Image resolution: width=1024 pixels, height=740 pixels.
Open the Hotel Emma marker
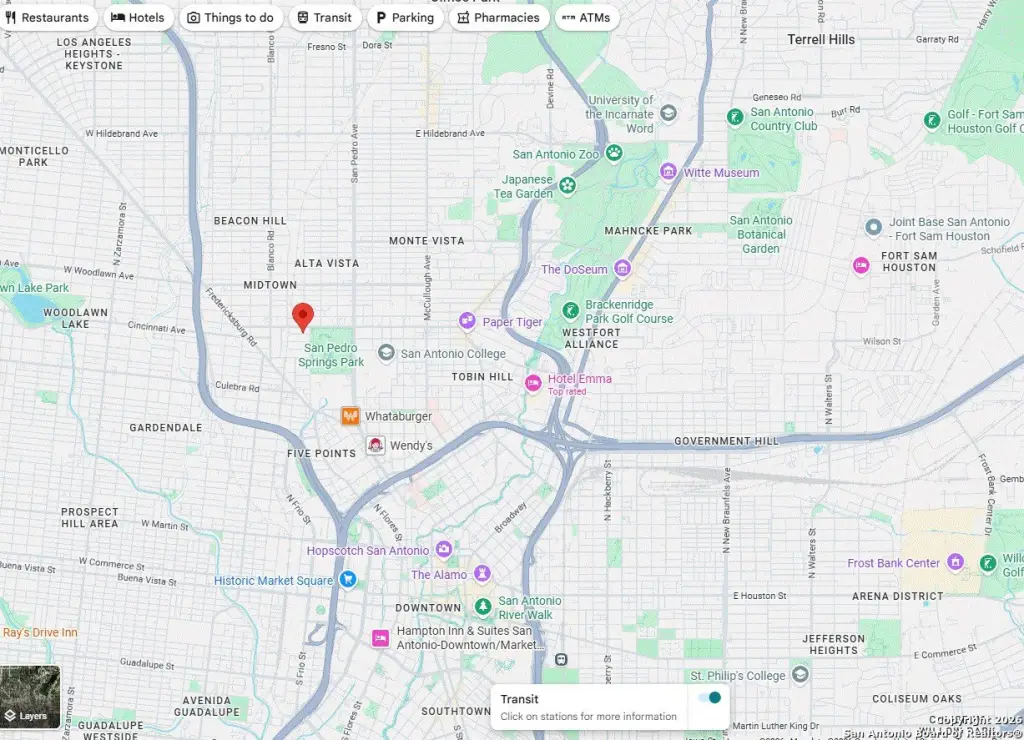534,381
